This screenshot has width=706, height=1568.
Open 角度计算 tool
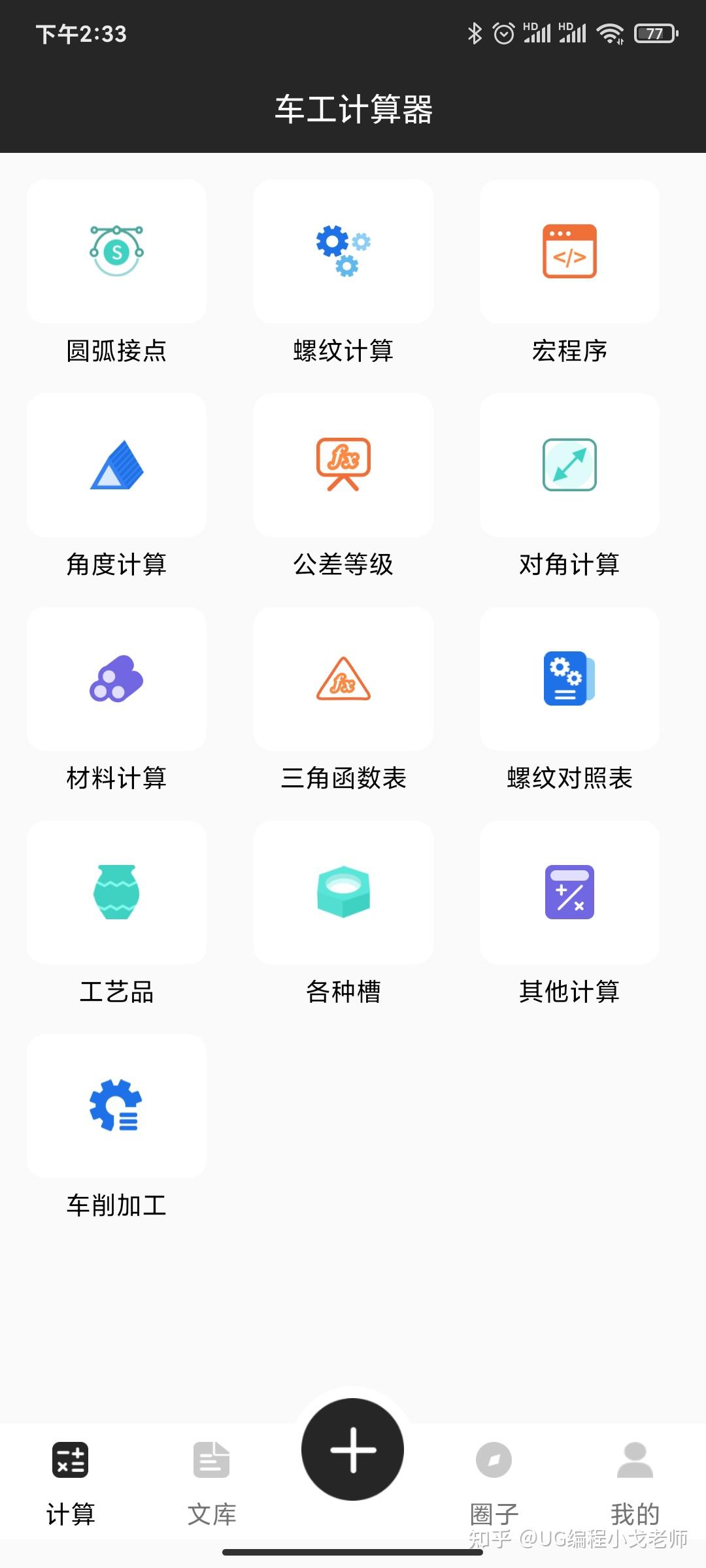click(116, 465)
